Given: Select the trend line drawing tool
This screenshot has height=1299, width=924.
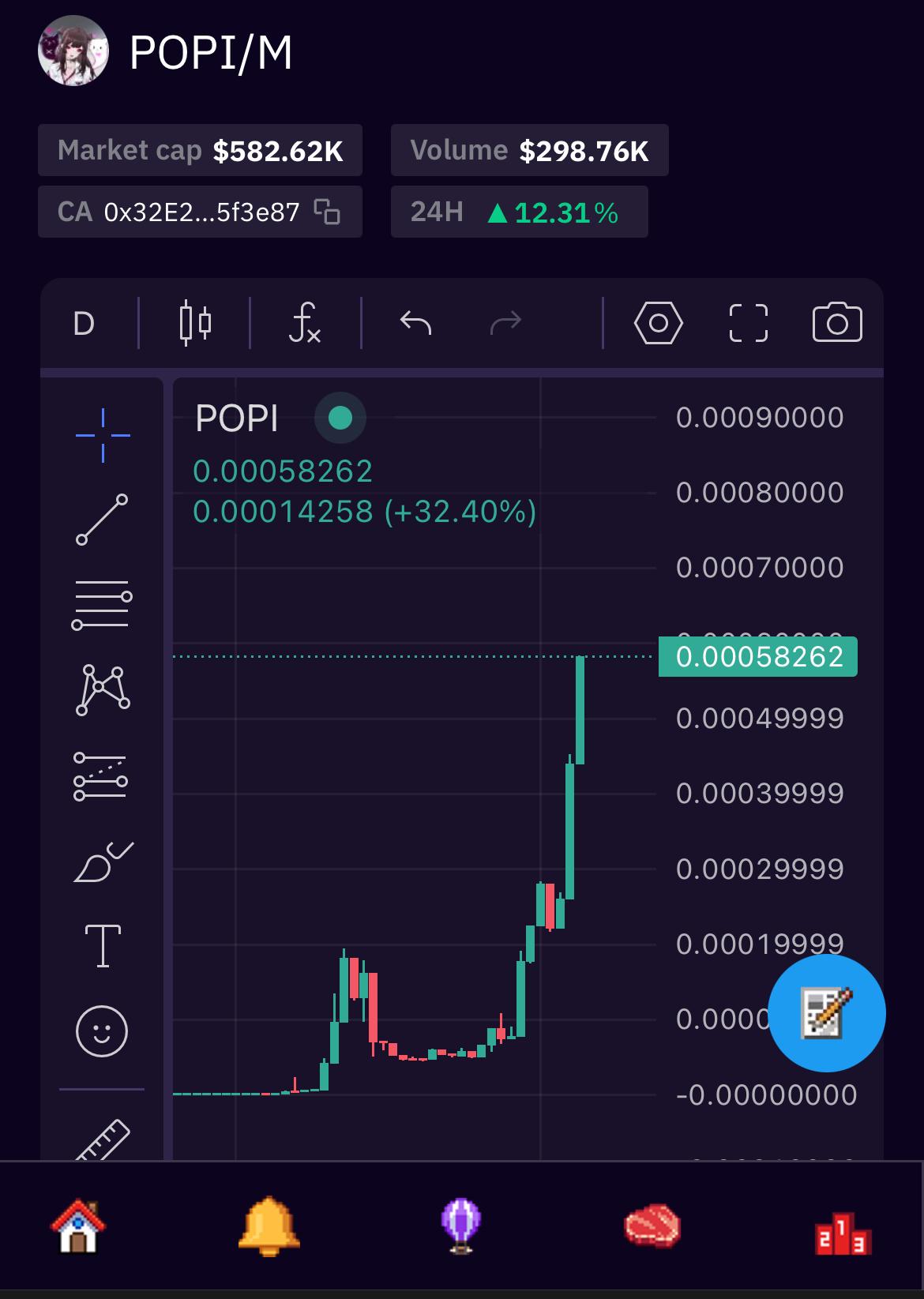Looking at the screenshot, I should point(102,519).
